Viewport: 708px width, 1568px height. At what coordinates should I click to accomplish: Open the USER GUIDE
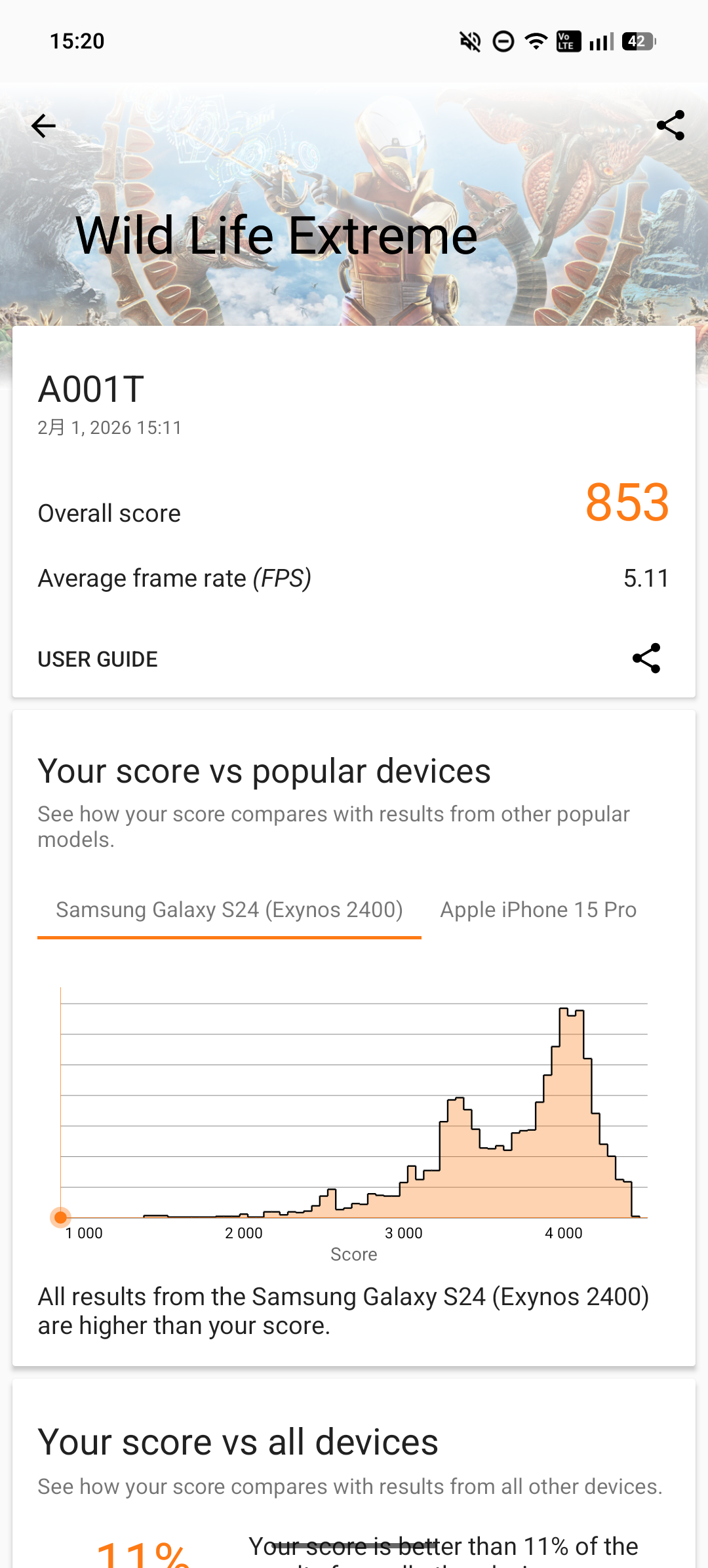[98, 659]
